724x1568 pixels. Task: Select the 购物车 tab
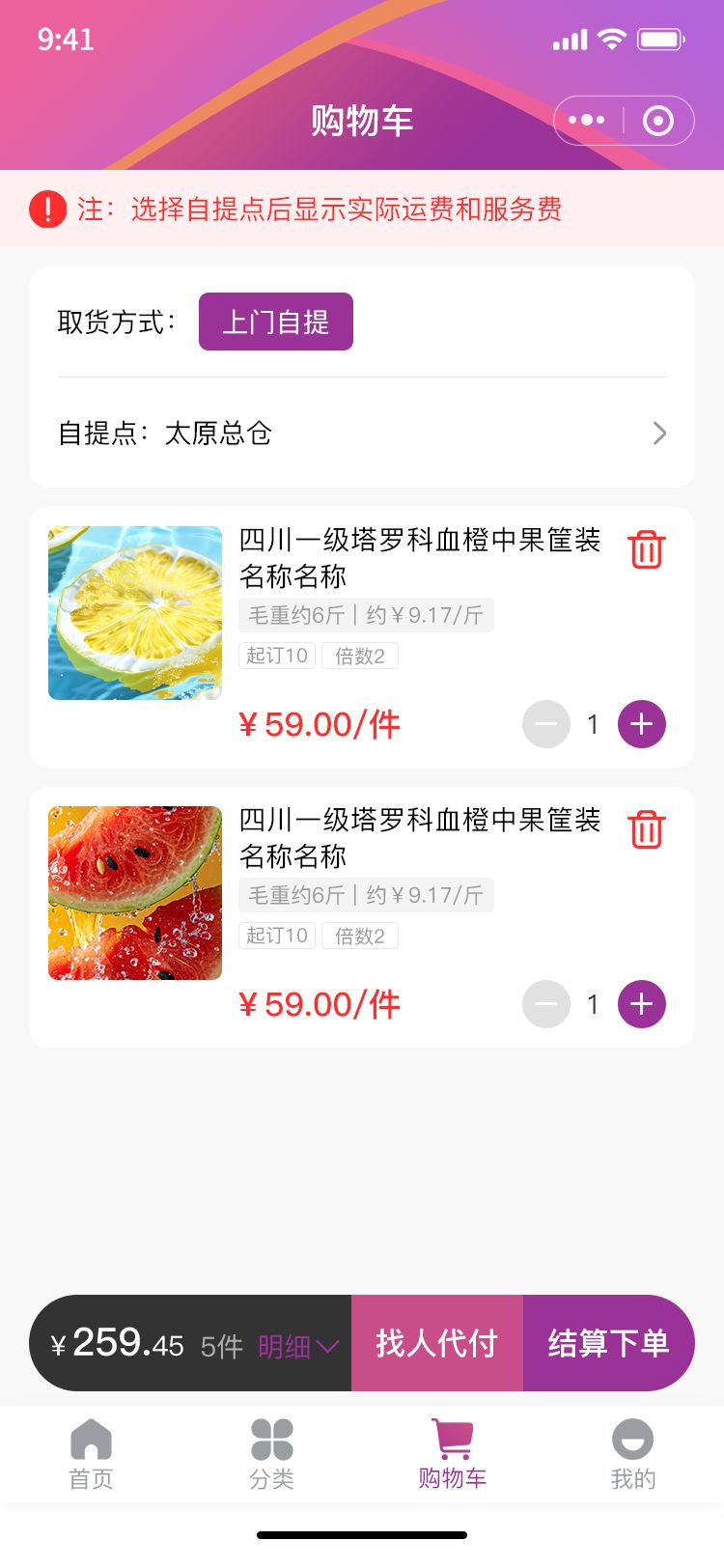click(x=452, y=1454)
